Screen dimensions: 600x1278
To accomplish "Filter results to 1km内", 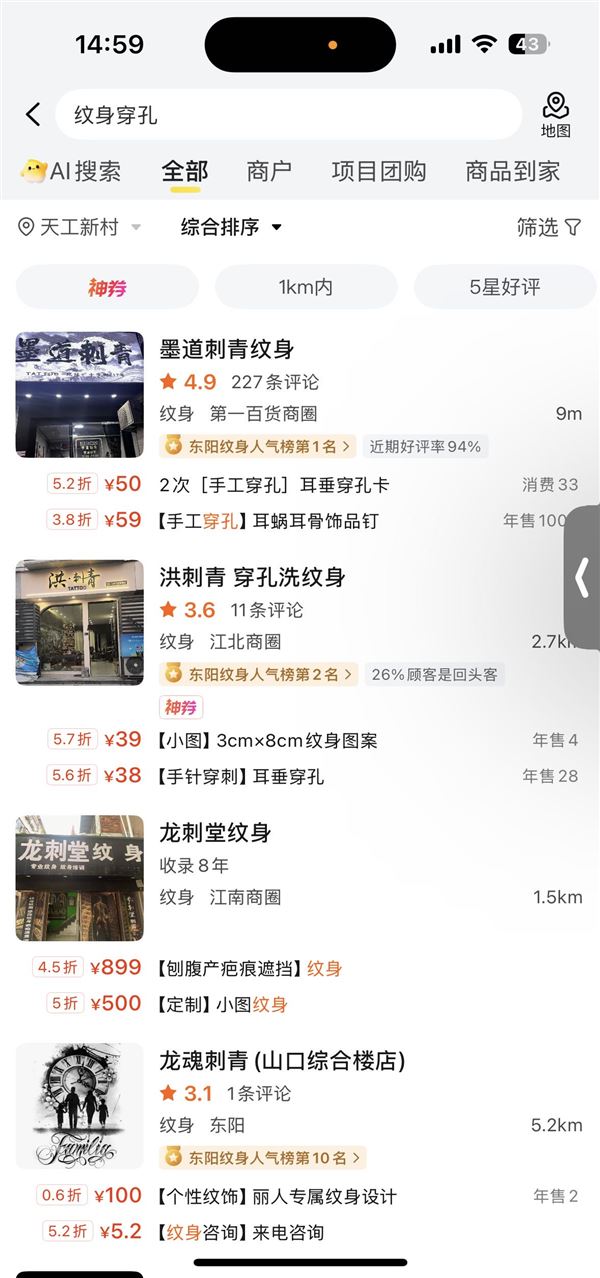I will click(x=305, y=288).
